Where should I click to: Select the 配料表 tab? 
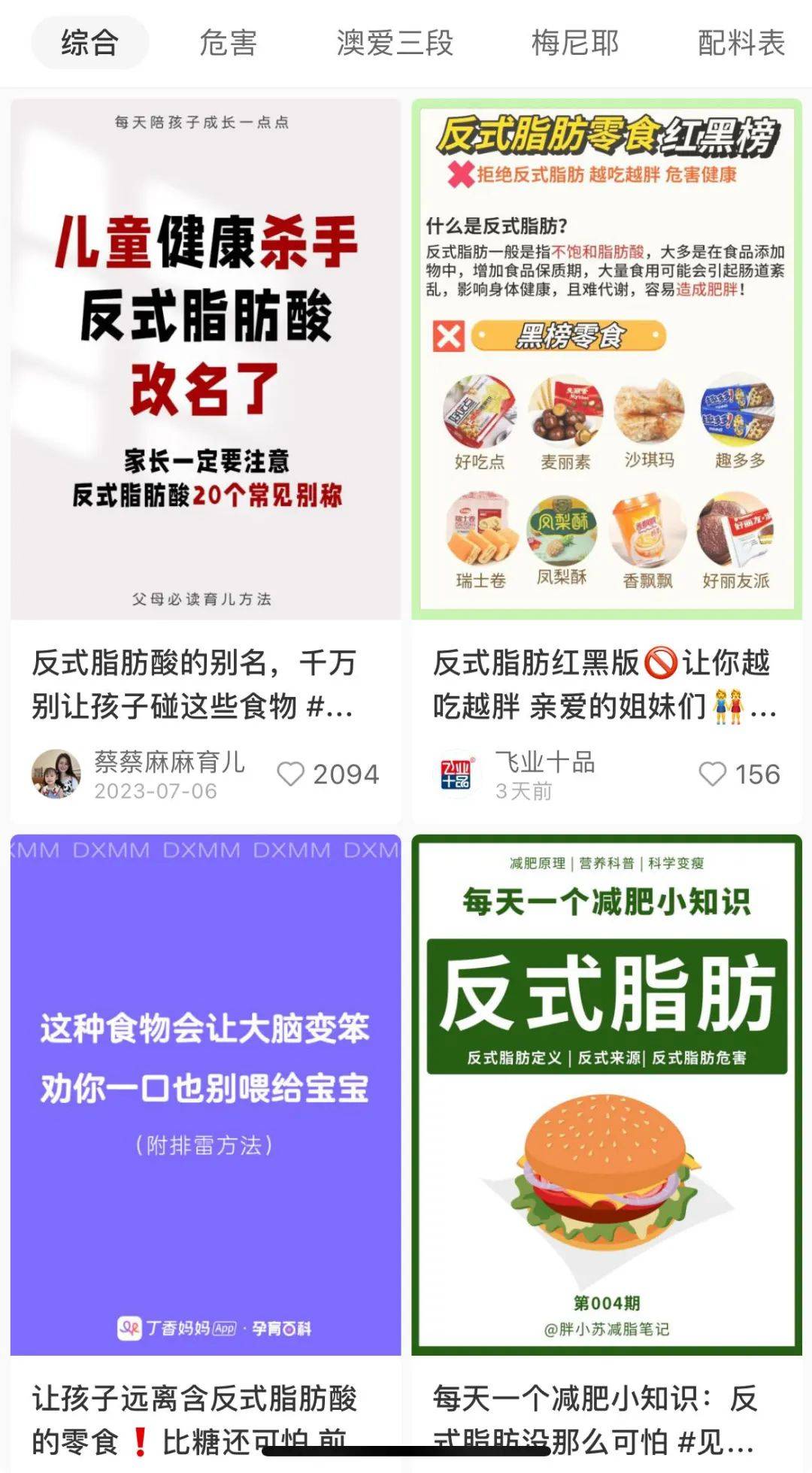coord(741,43)
